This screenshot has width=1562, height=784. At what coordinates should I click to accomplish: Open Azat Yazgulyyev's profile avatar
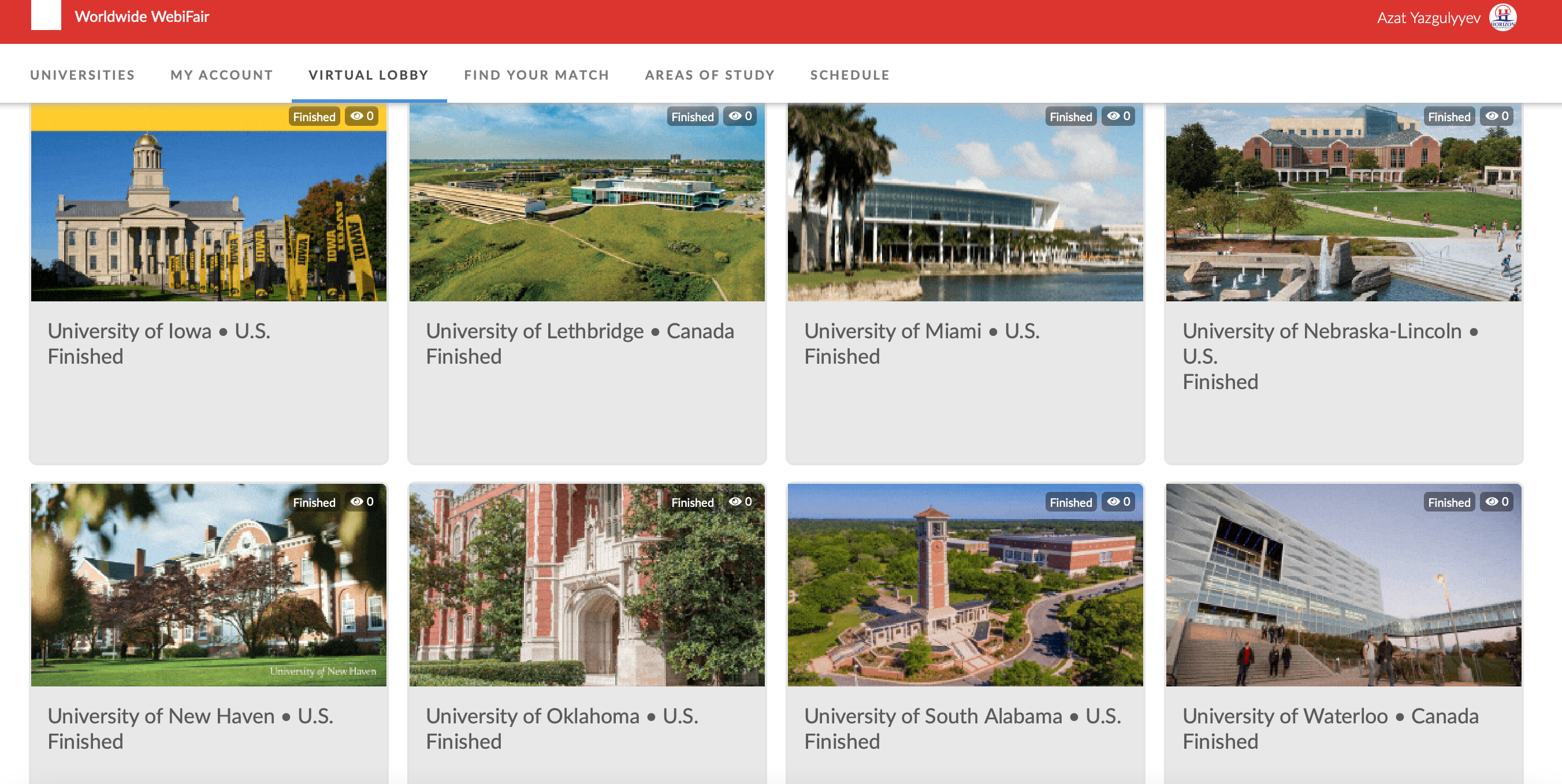pyautogui.click(x=1503, y=17)
